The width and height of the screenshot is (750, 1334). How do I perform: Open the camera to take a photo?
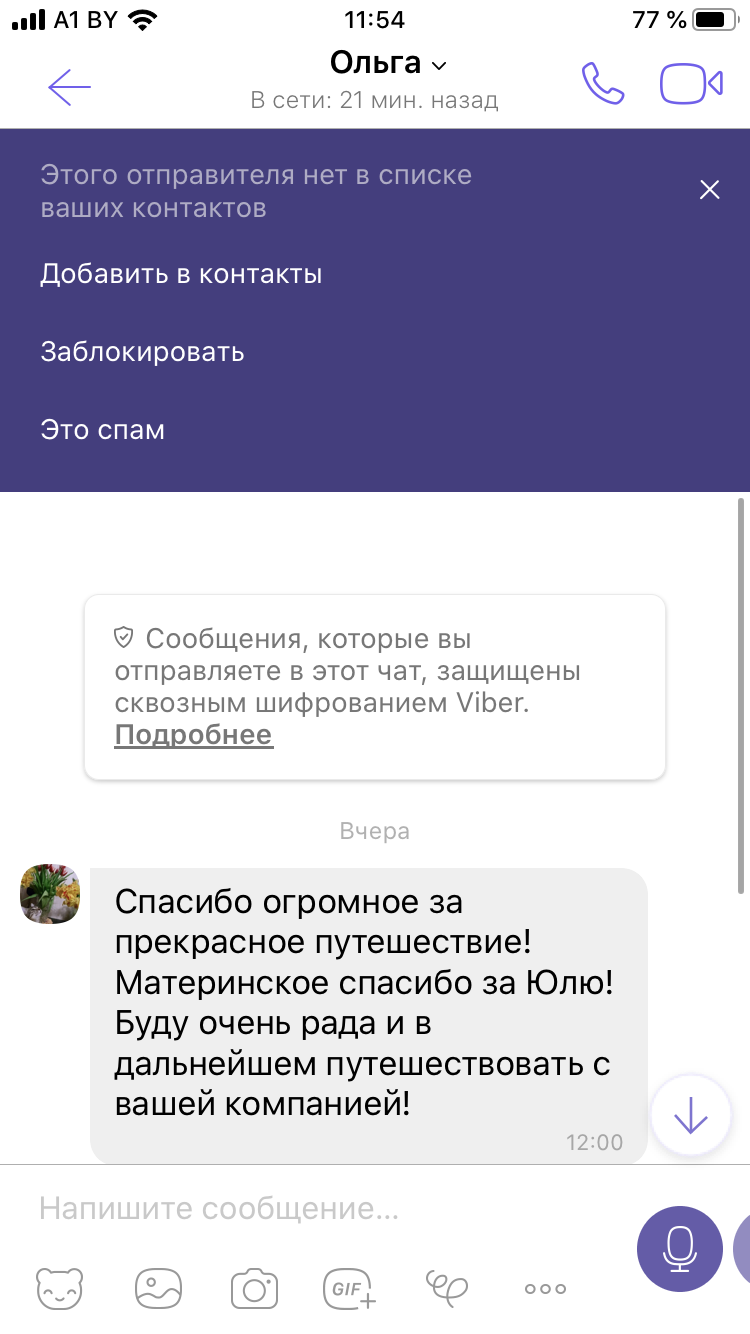pos(254,1288)
